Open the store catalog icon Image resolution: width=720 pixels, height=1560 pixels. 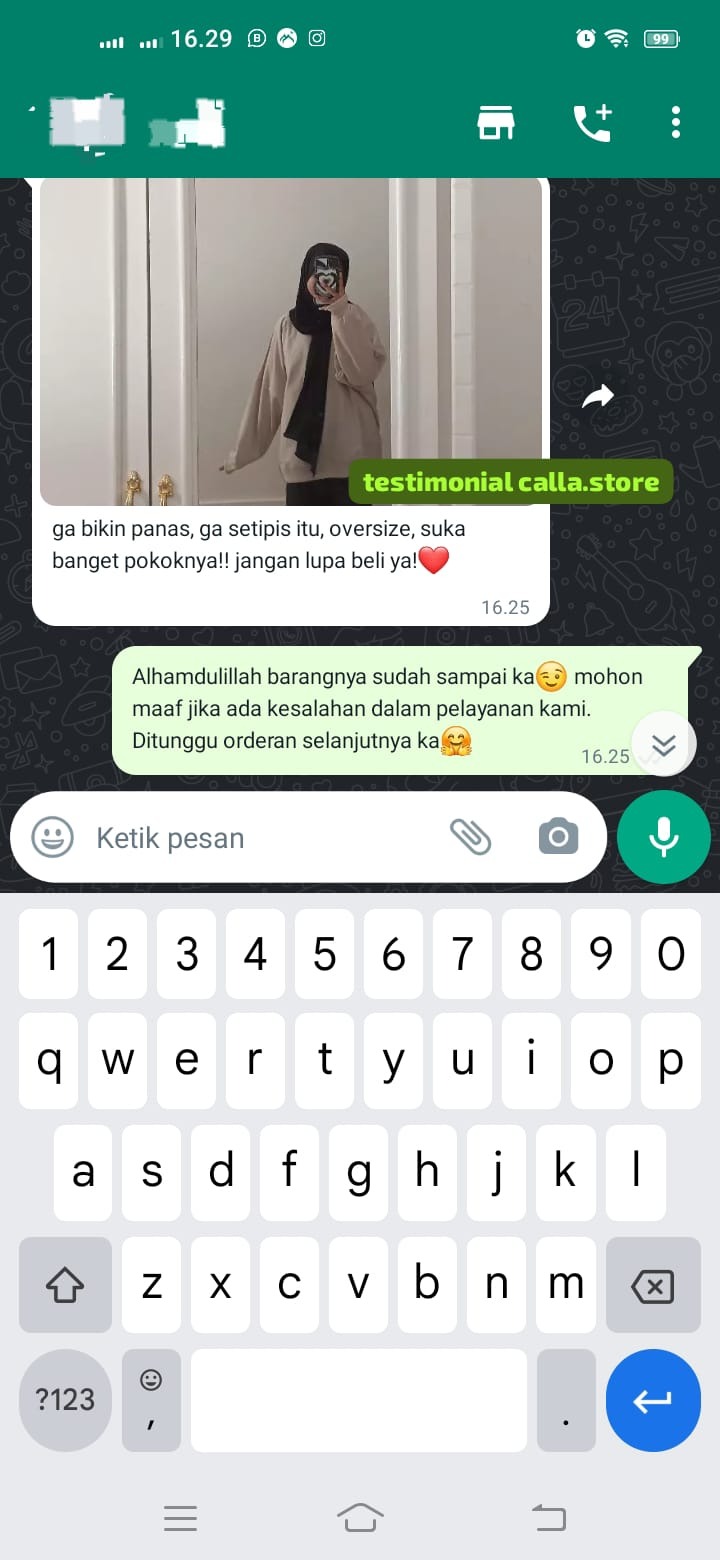495,122
